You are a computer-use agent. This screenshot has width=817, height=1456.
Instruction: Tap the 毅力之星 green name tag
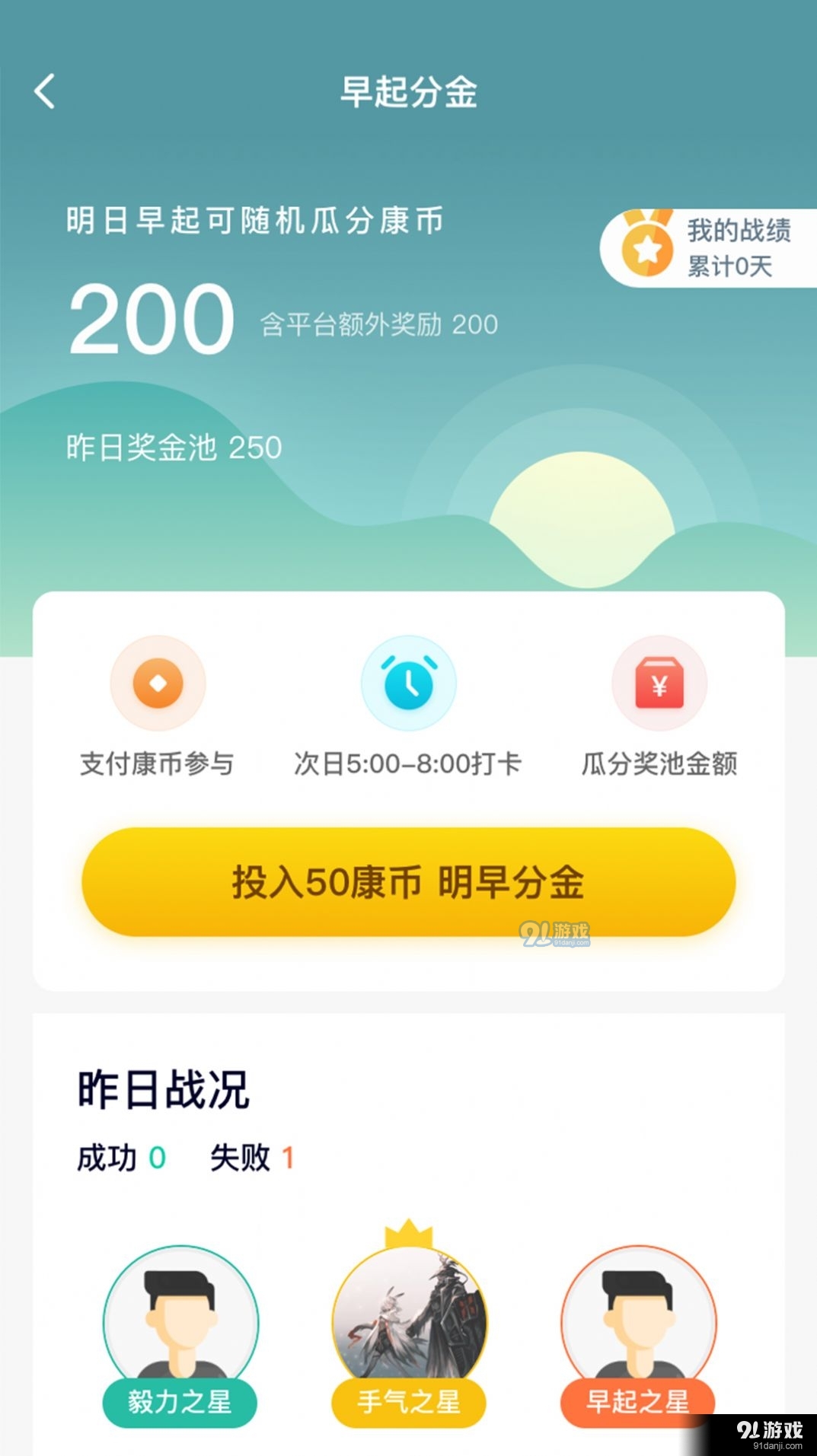[180, 1404]
